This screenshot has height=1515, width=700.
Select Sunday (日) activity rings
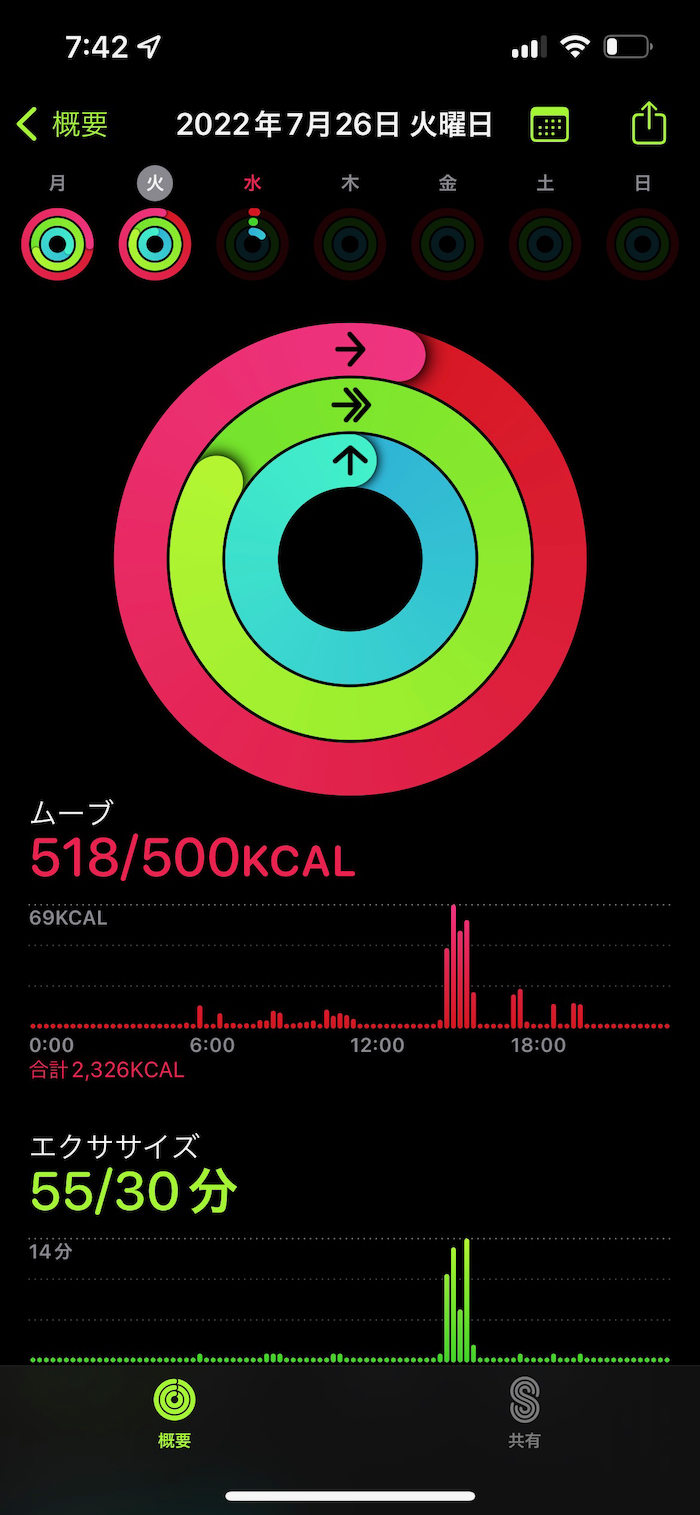click(x=643, y=243)
